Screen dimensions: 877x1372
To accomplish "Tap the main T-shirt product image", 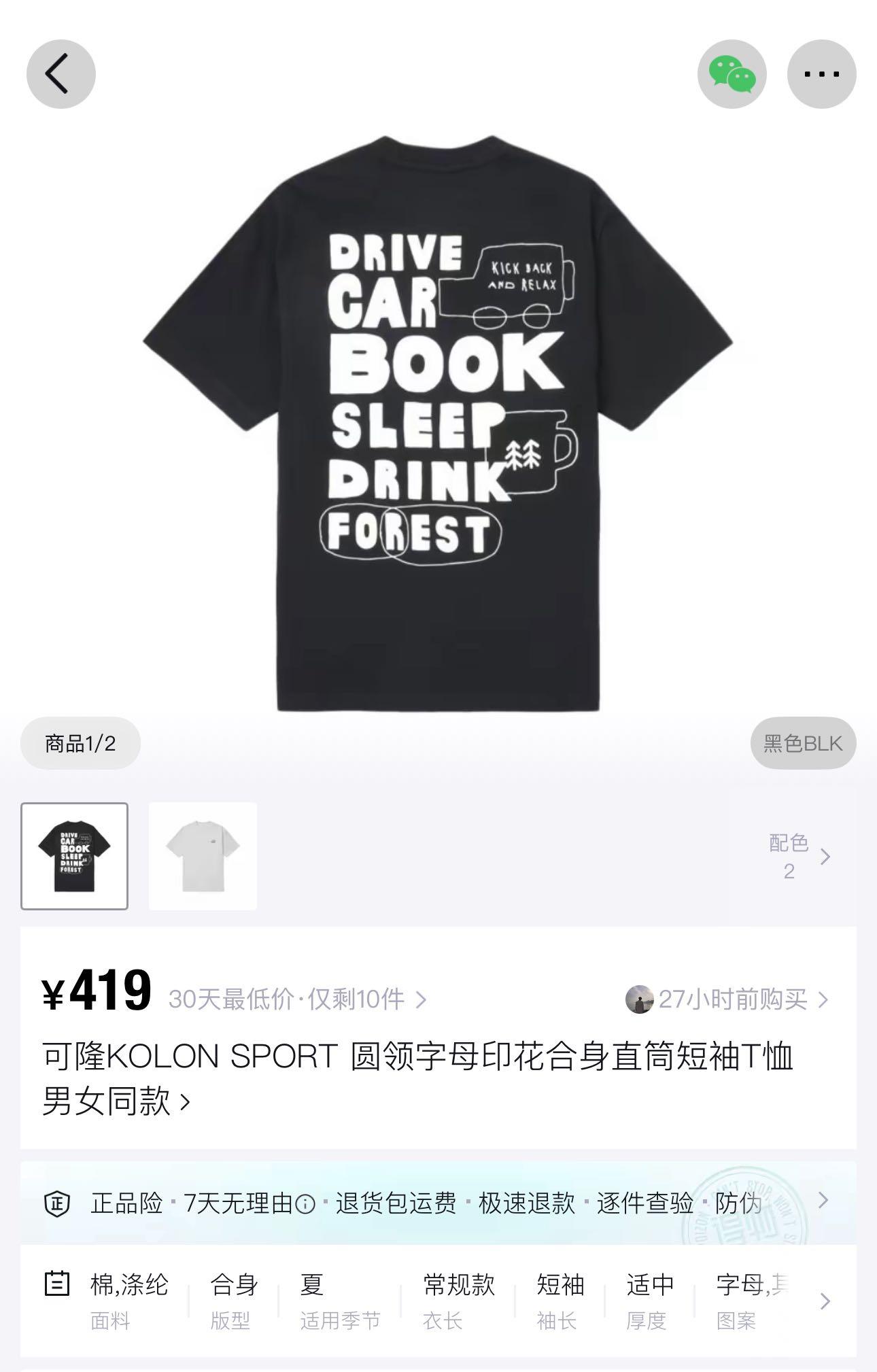I will point(439,422).
